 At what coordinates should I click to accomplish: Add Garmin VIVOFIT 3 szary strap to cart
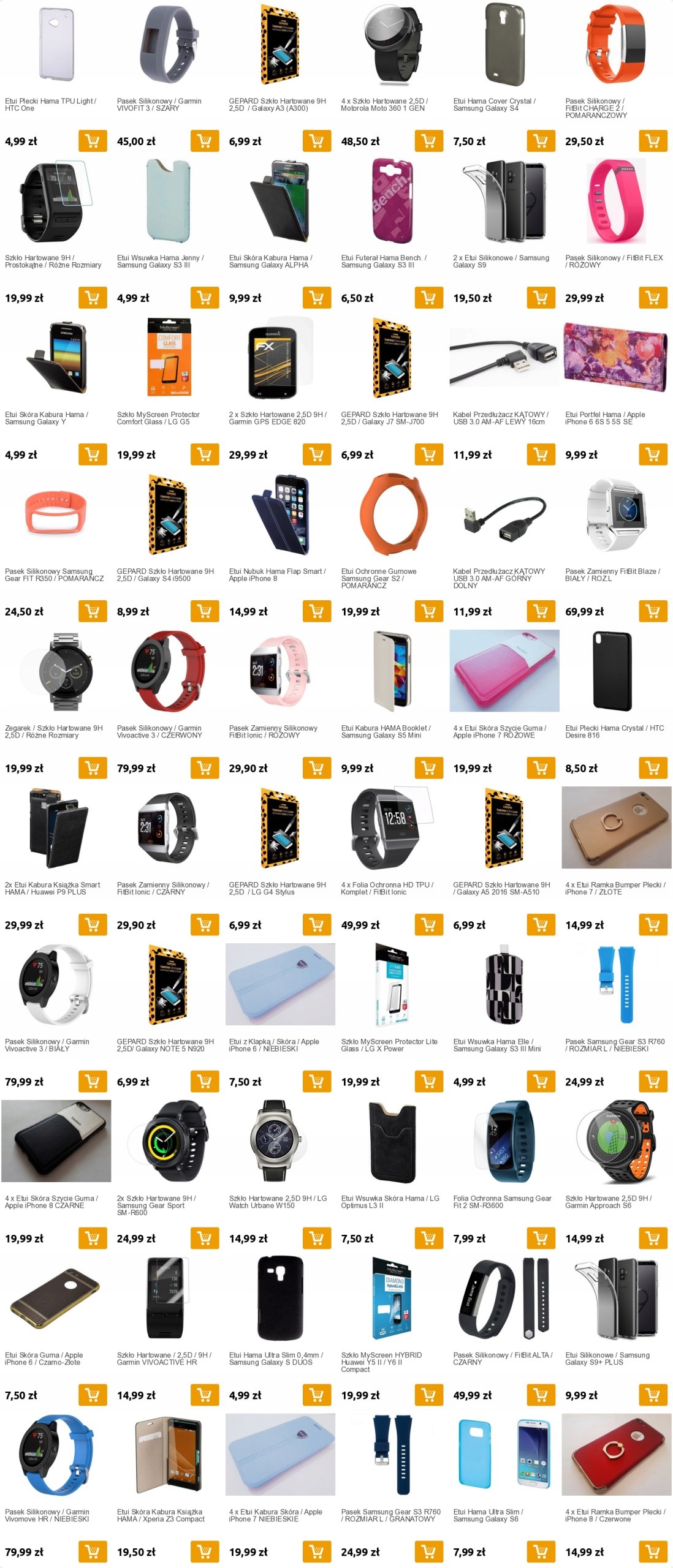[205, 141]
